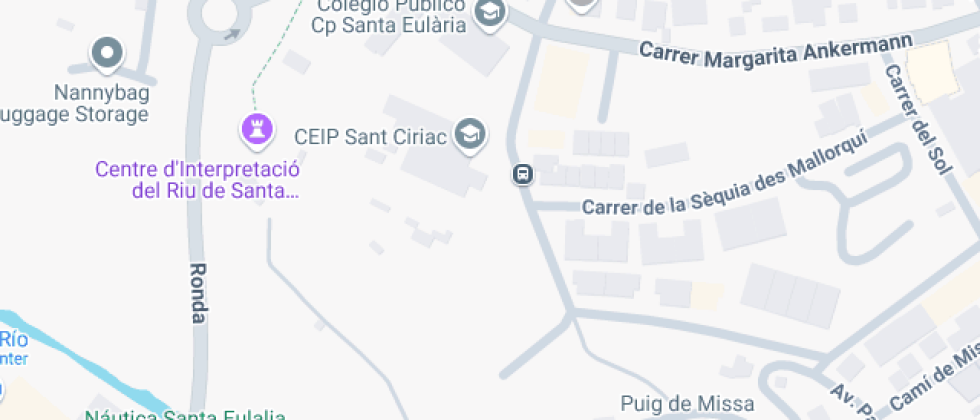
Task: Open Colegio Público Cp Santa Eulària marker
Action: [x=491, y=13]
